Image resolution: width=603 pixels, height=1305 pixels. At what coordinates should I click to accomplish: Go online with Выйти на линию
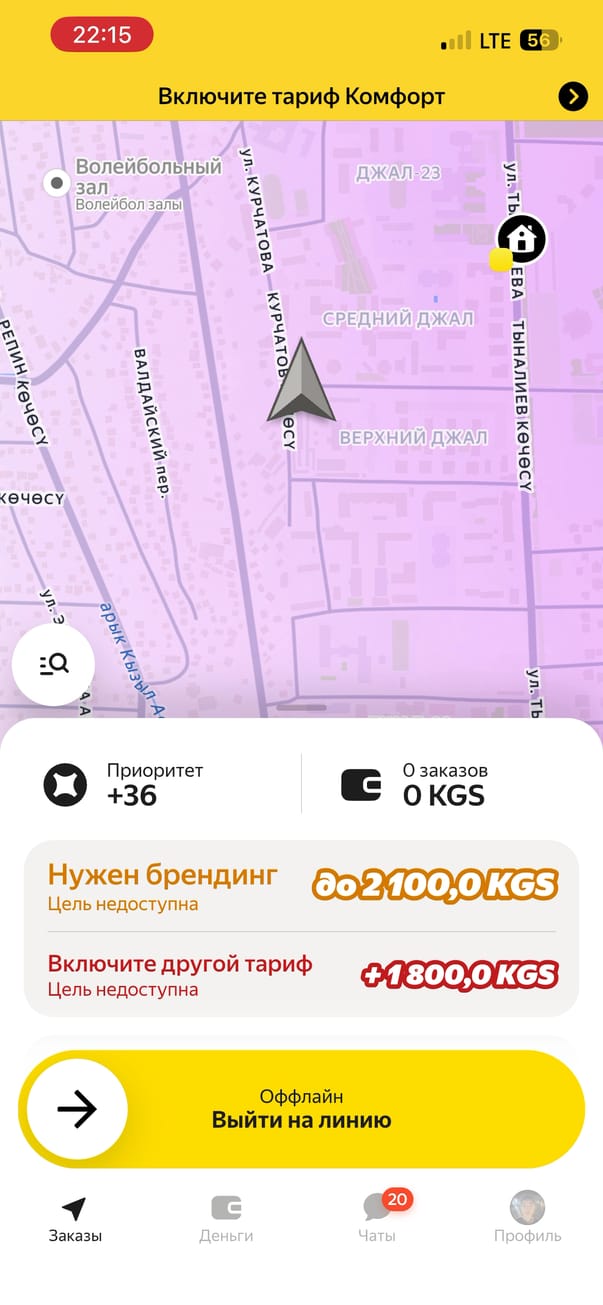(300, 1108)
